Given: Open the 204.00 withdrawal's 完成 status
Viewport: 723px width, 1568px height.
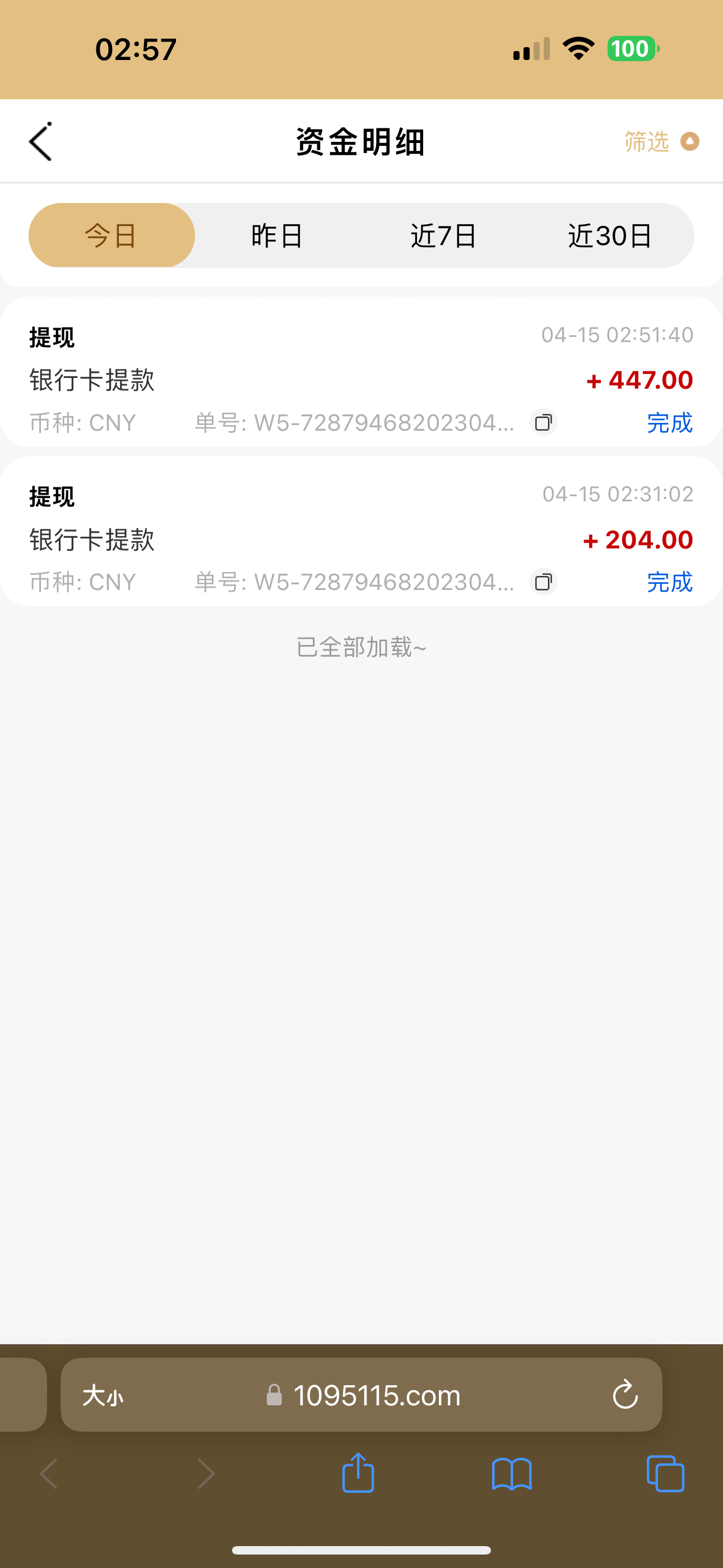Looking at the screenshot, I should click(670, 582).
